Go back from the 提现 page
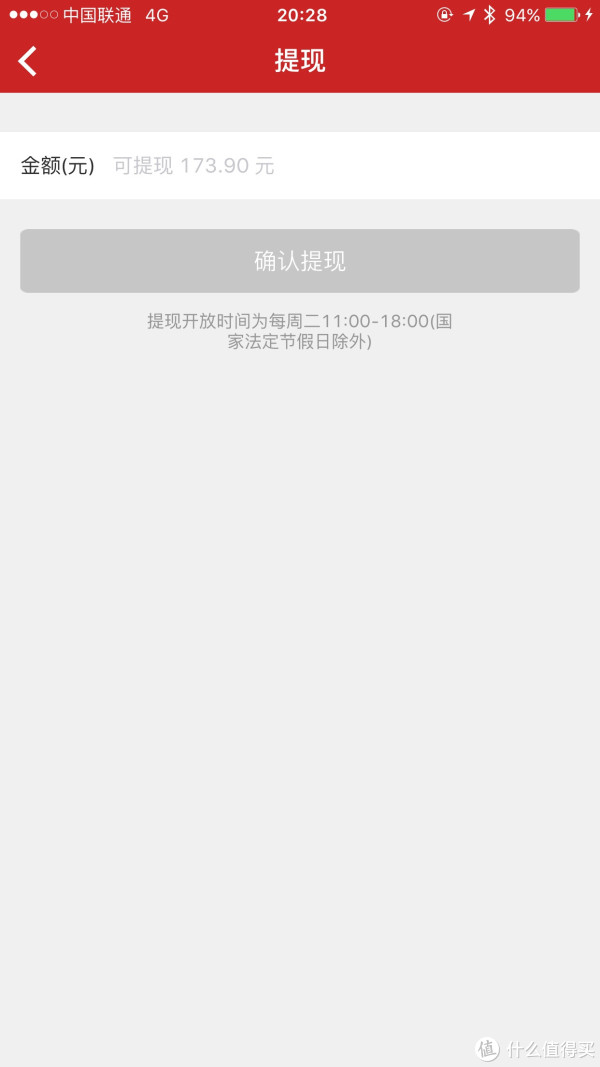Screen dimensions: 600x1067 coord(27,61)
